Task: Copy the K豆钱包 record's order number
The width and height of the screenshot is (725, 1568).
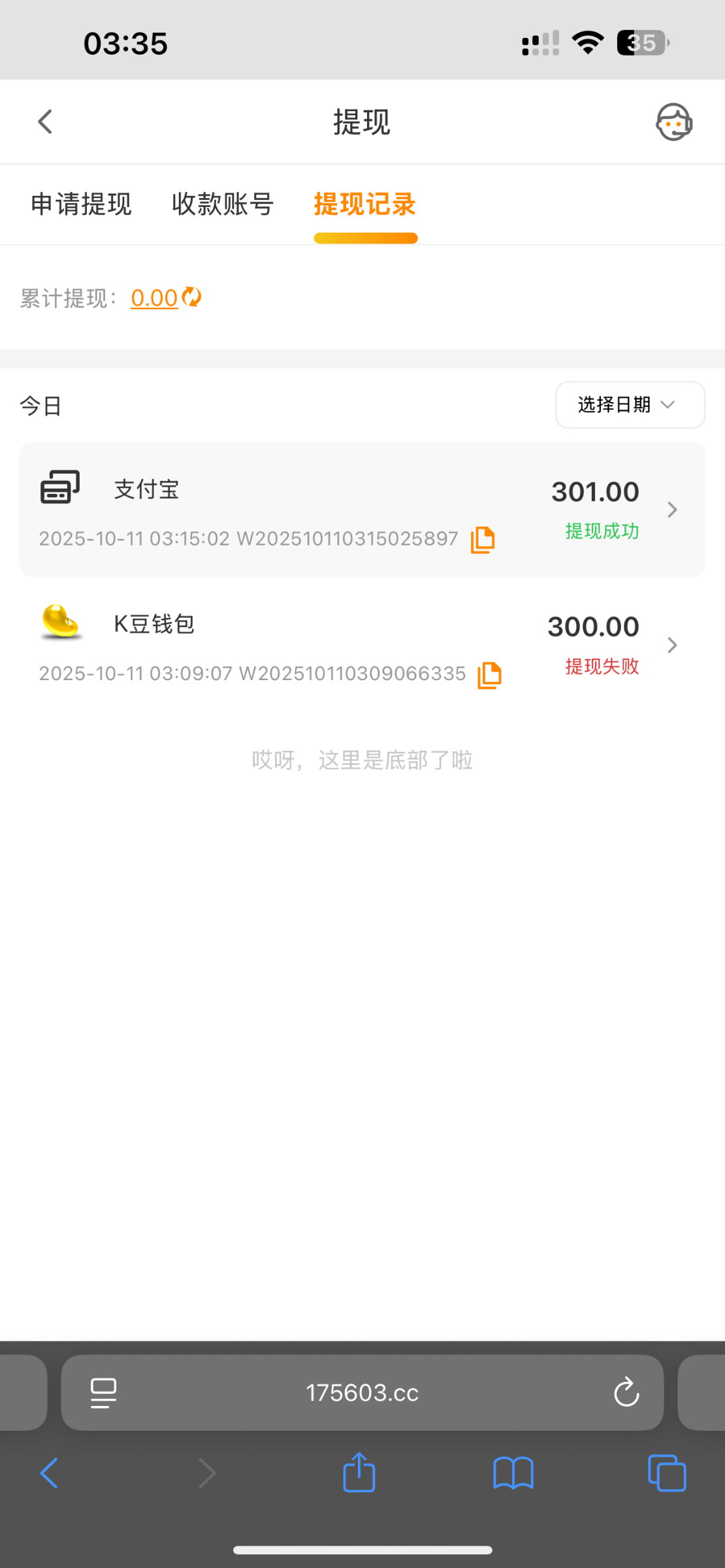Action: pyautogui.click(x=489, y=675)
